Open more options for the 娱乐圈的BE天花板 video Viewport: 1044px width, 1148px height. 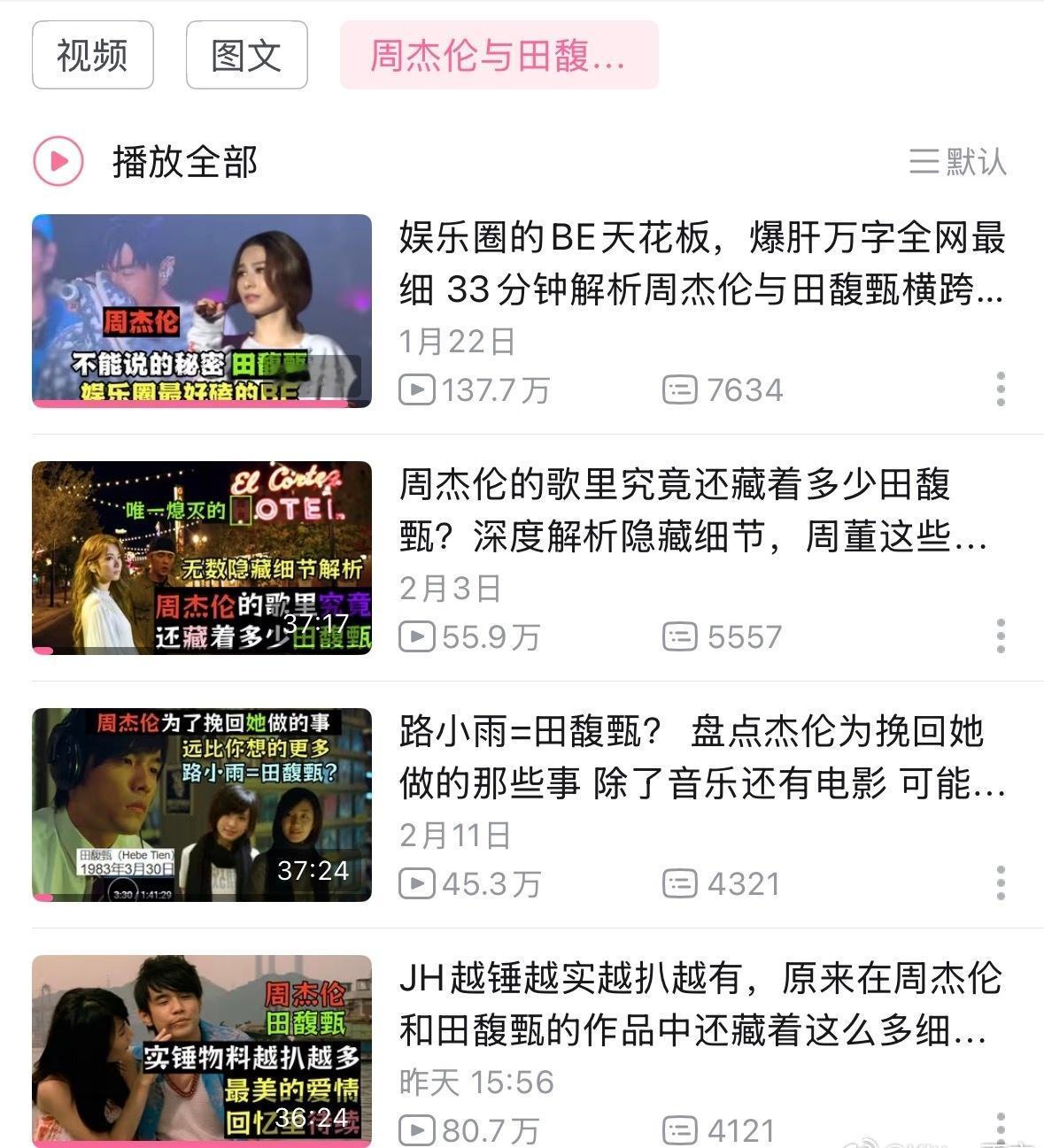click(1001, 389)
